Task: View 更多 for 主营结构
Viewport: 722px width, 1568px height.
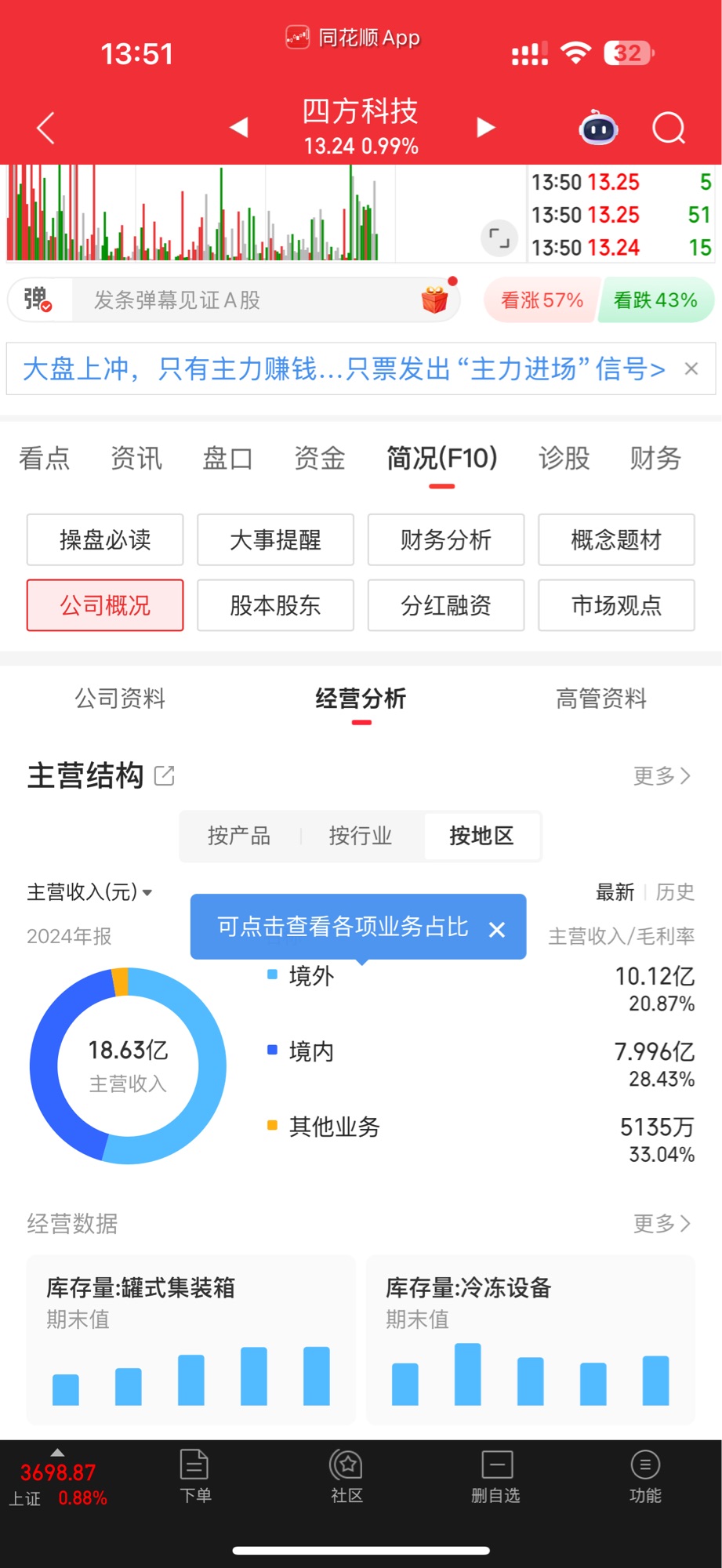Action: pyautogui.click(x=661, y=776)
